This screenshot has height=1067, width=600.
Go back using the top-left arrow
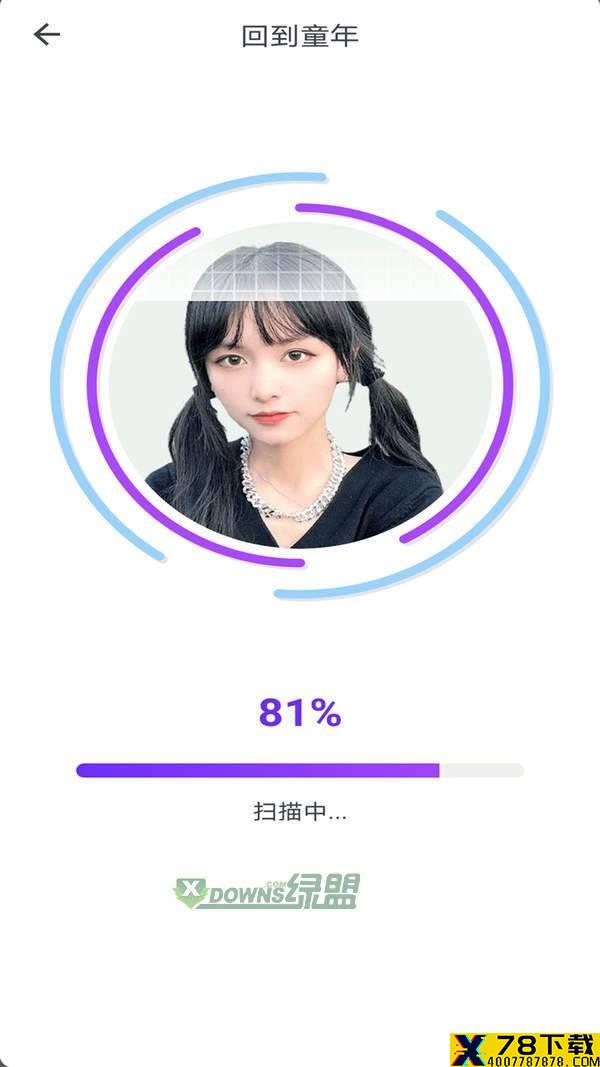click(x=47, y=34)
